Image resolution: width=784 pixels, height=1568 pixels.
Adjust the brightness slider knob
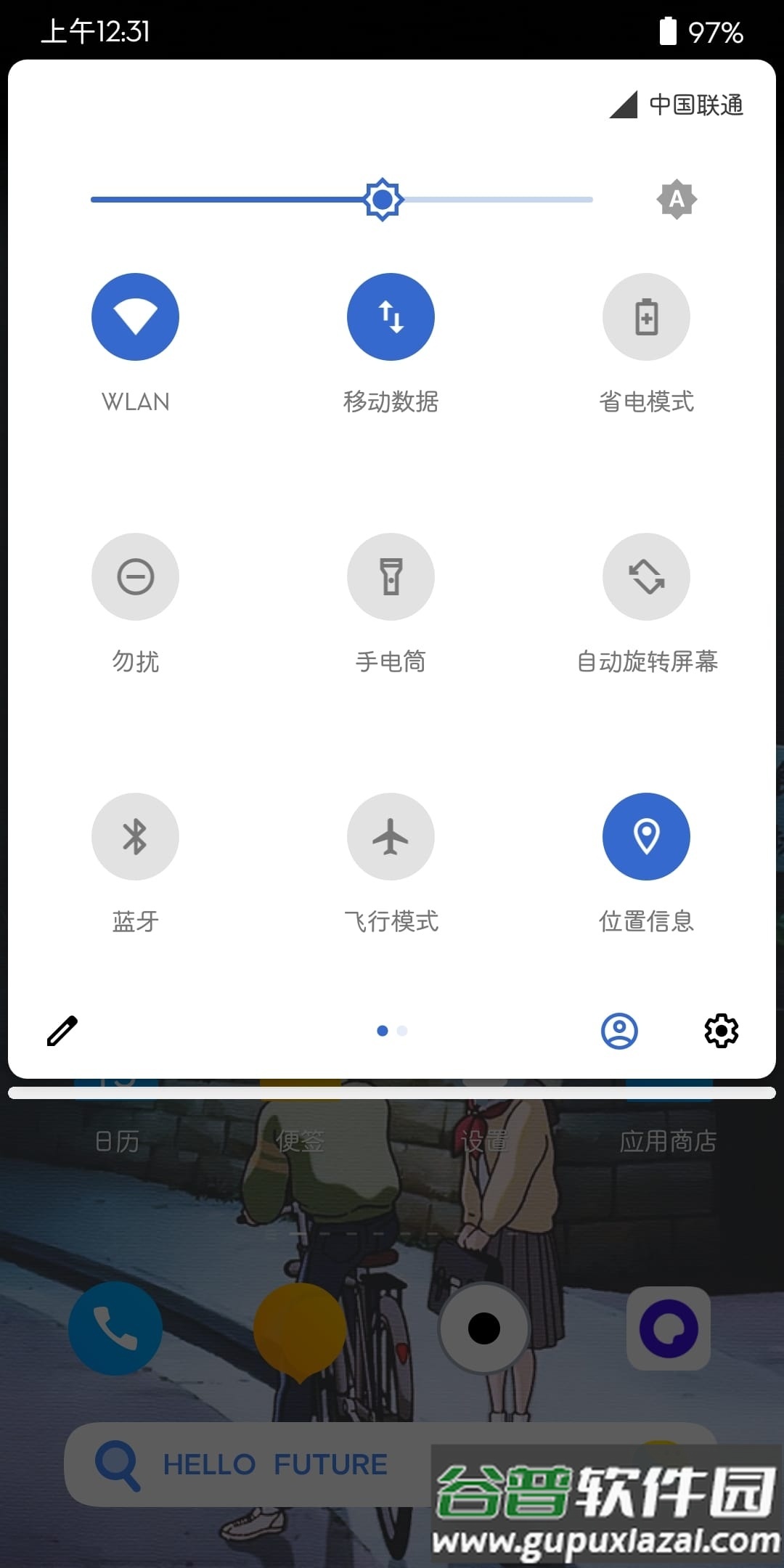[x=383, y=198]
